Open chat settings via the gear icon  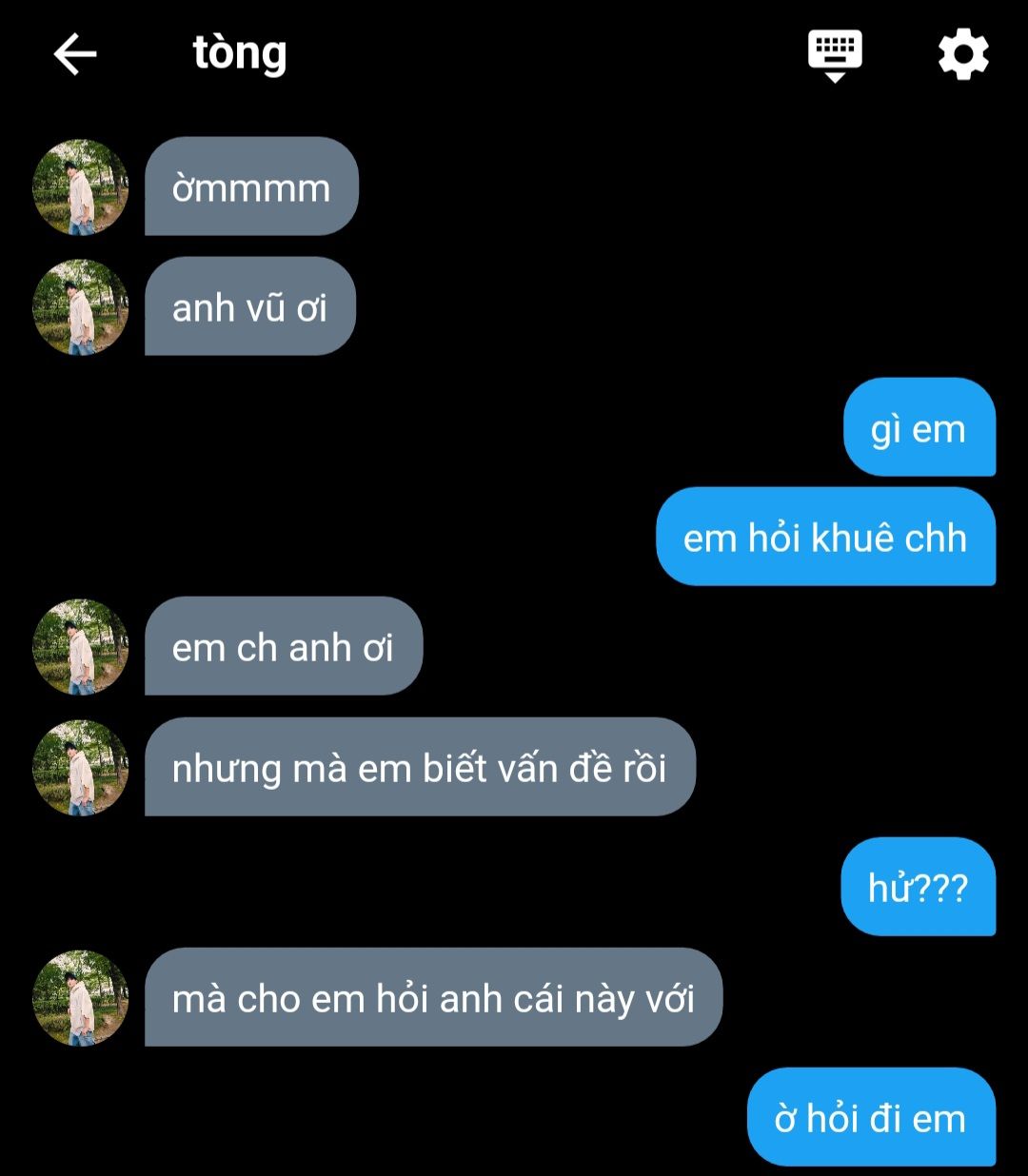pos(963,54)
